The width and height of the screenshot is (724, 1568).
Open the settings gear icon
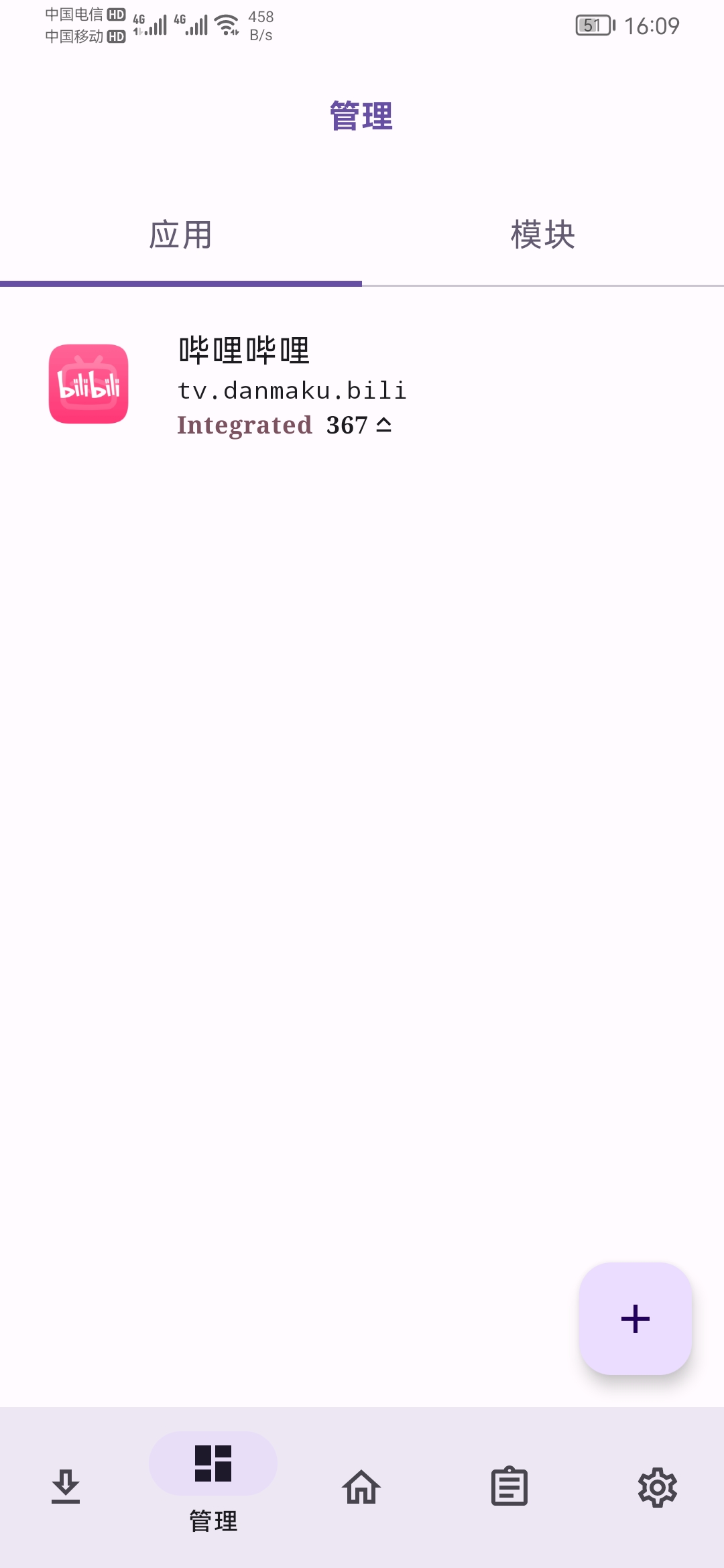point(657,1486)
